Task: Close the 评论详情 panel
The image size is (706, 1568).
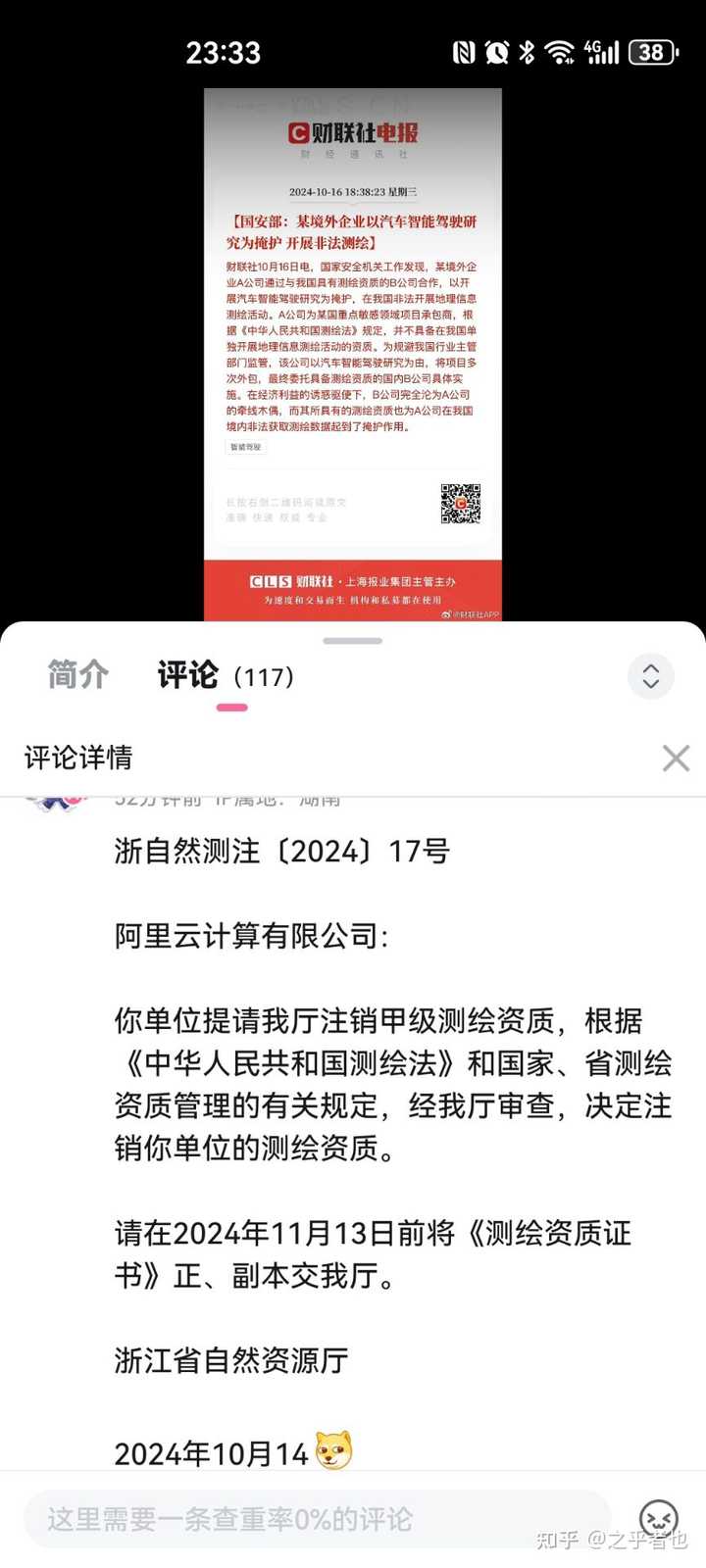Action: [x=676, y=758]
